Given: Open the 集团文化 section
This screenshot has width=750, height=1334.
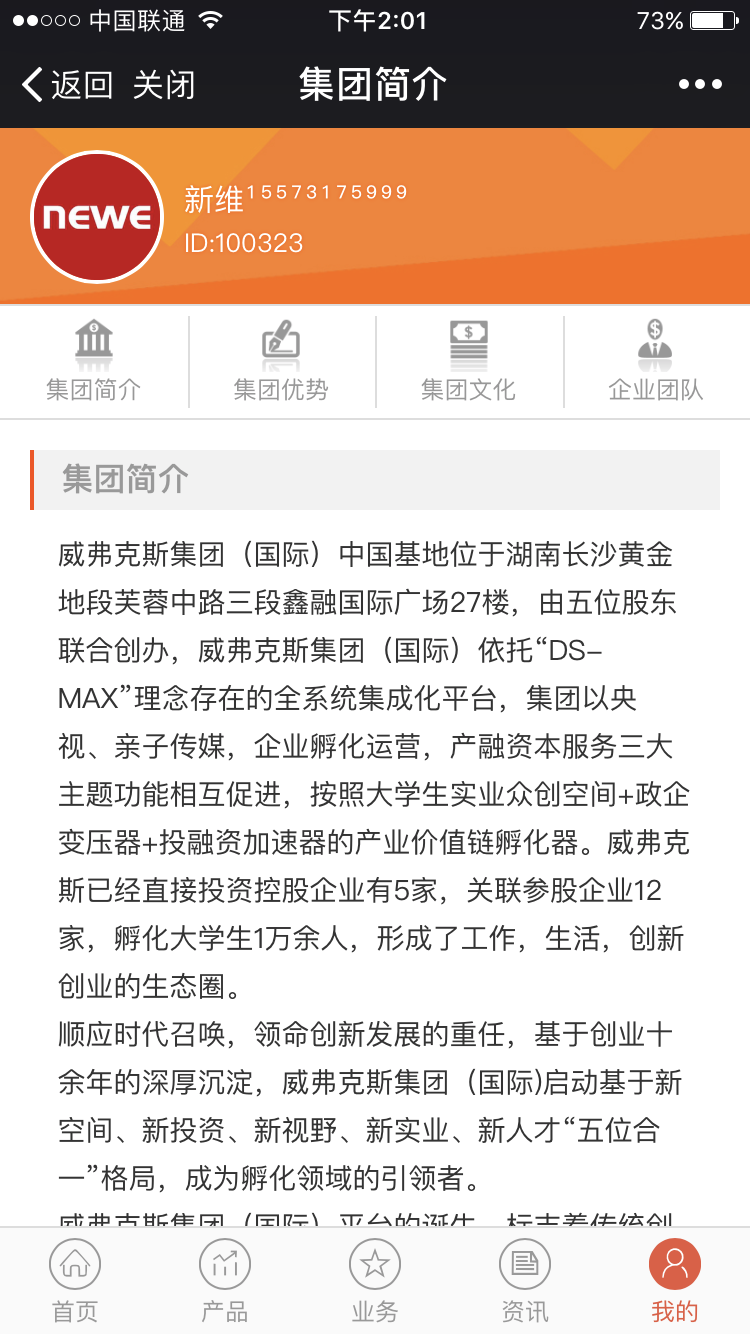Looking at the screenshot, I should coord(468,362).
